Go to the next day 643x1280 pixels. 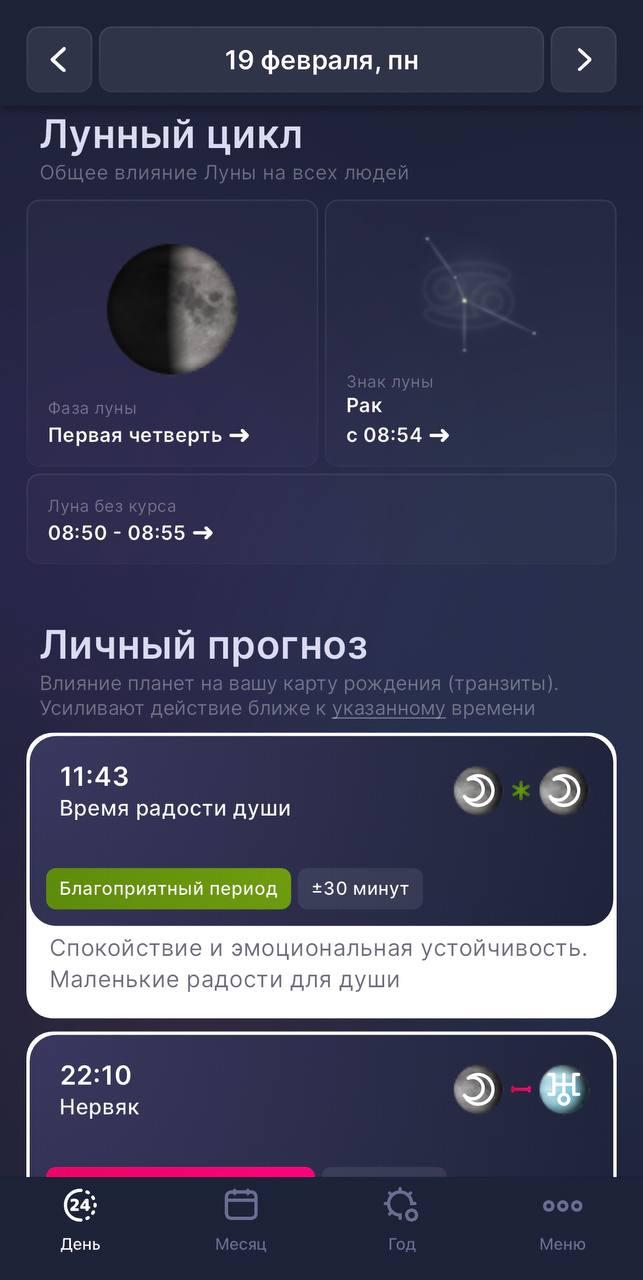[x=584, y=60]
